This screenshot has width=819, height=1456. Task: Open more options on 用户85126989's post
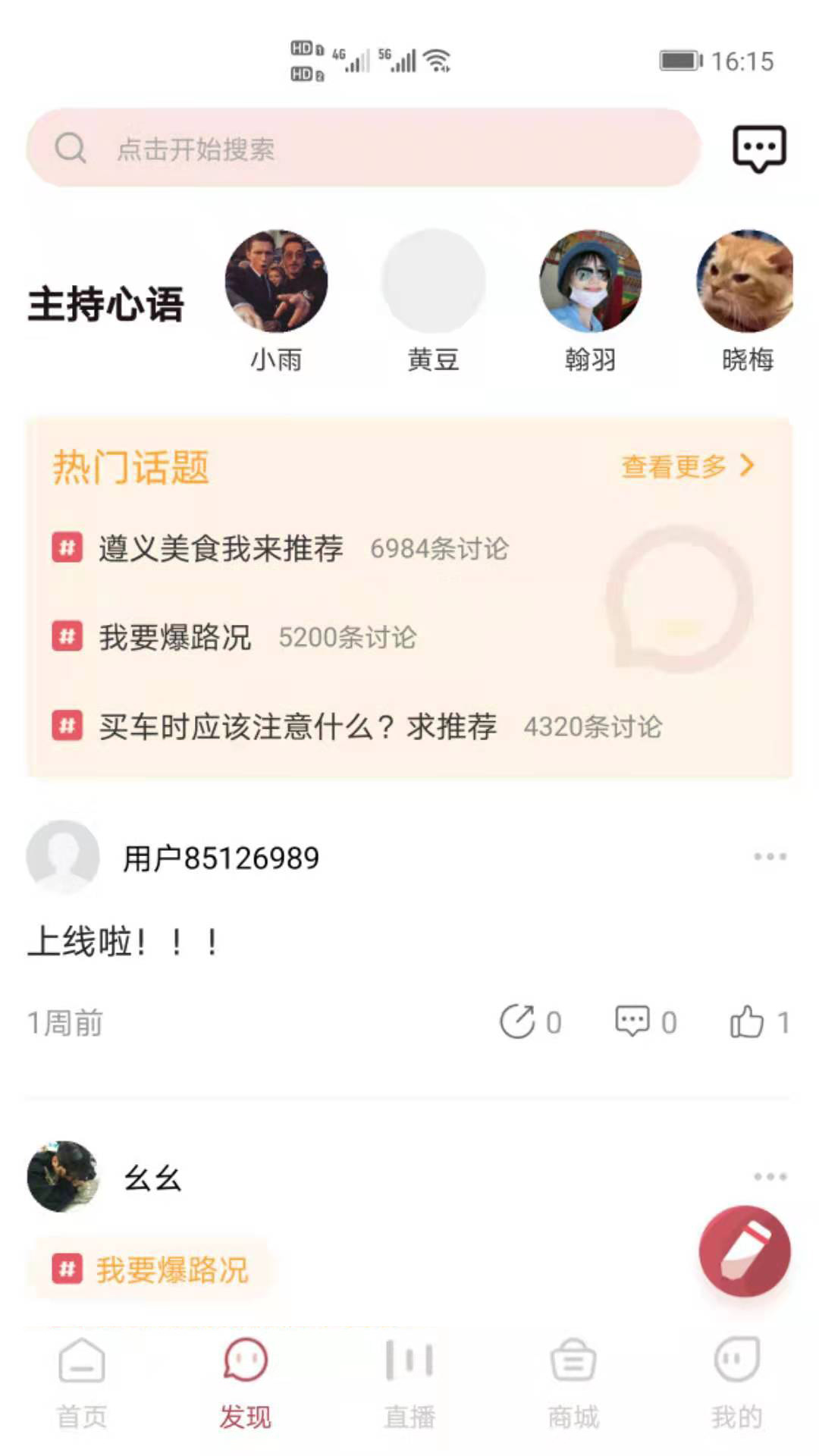click(x=770, y=857)
